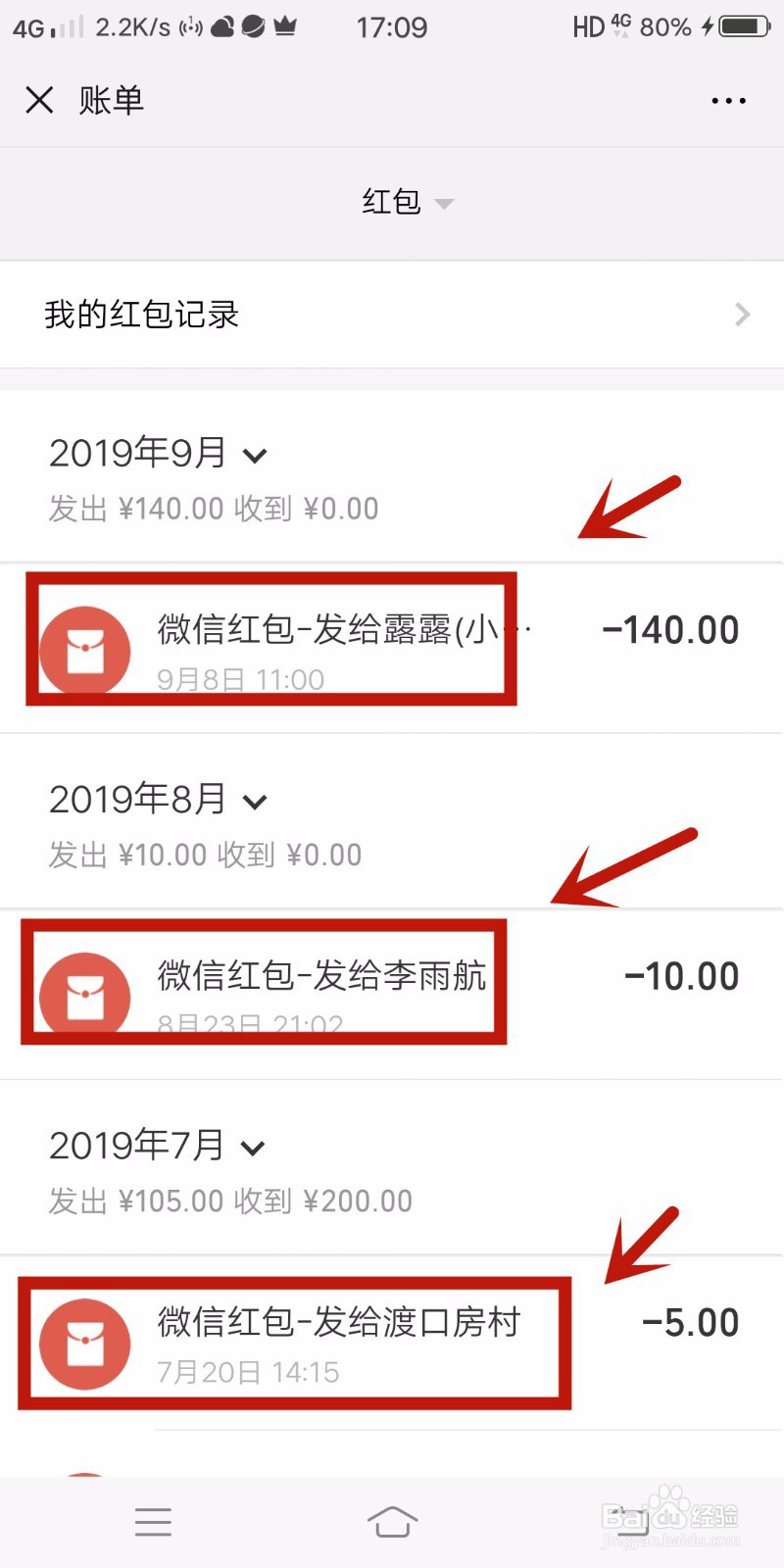Image resolution: width=784 pixels, height=1568 pixels.
Task: Open the three-dot more options menu
Action: pos(729,100)
